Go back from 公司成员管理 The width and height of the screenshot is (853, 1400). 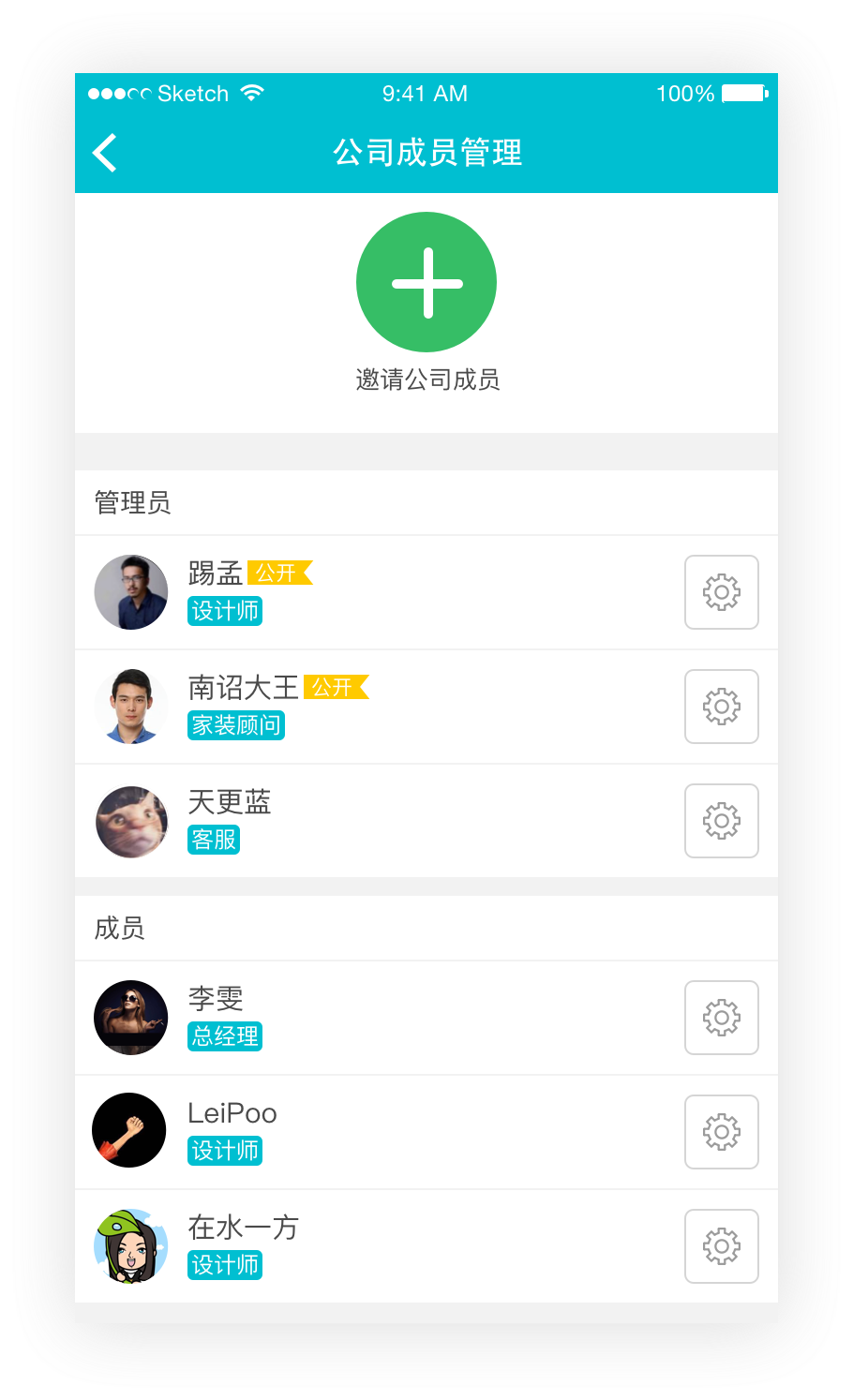[105, 153]
